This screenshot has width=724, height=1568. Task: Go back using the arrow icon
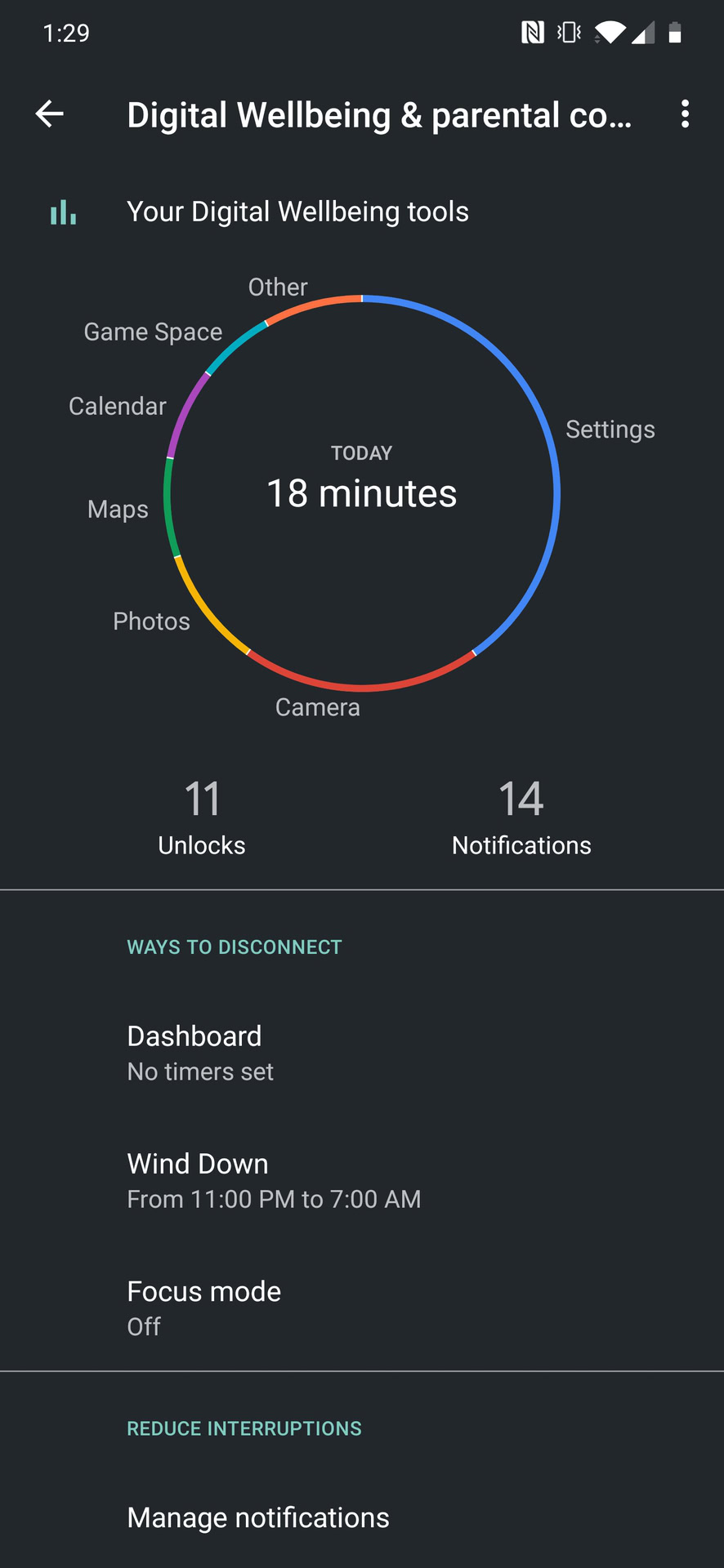[50, 114]
